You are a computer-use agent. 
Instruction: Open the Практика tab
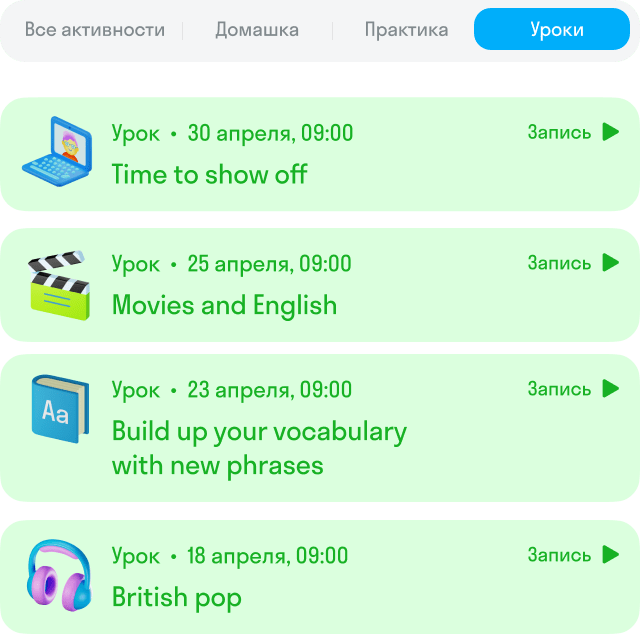click(x=406, y=30)
